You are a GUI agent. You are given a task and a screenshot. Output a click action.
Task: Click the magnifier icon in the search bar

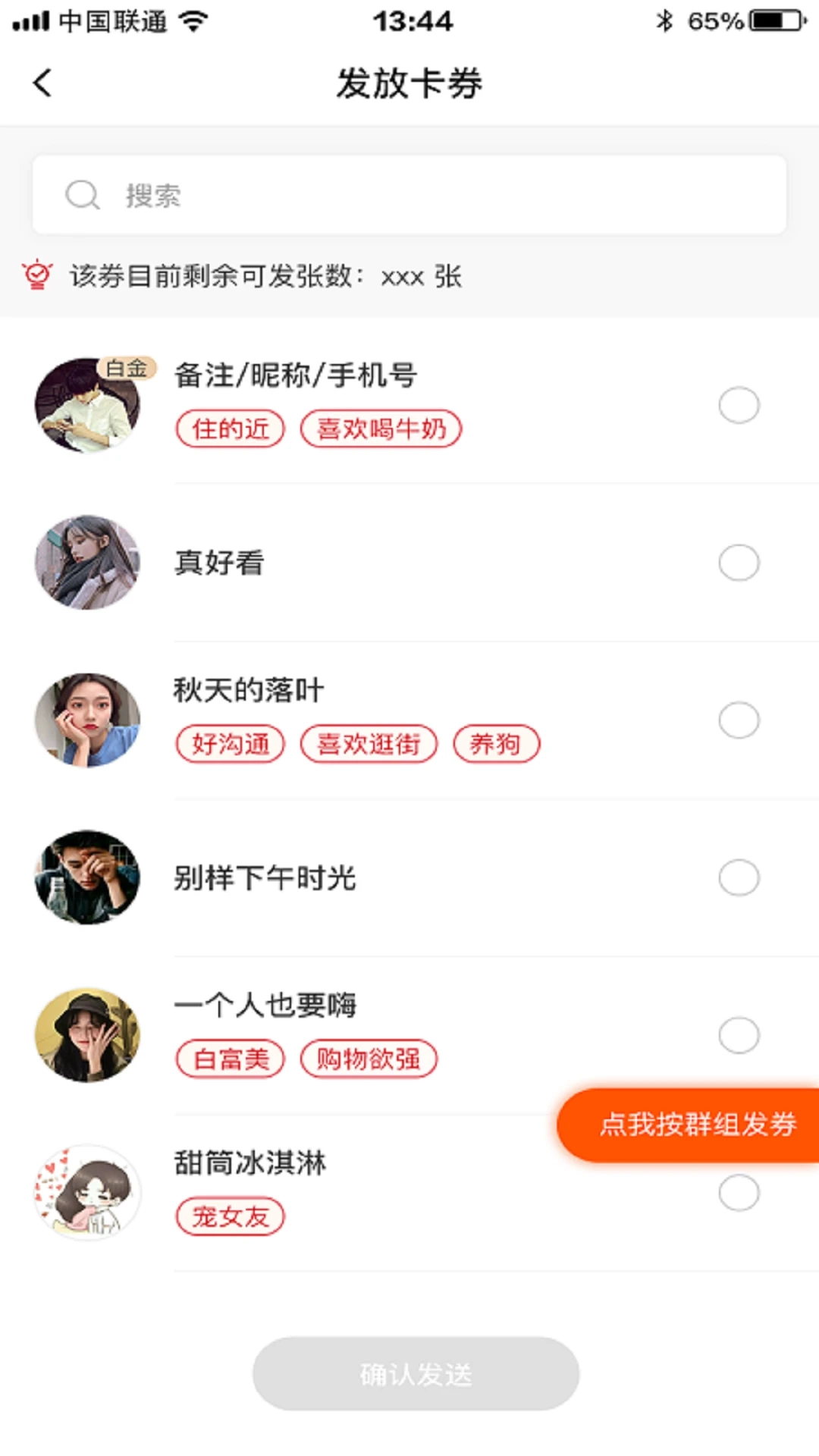82,195
